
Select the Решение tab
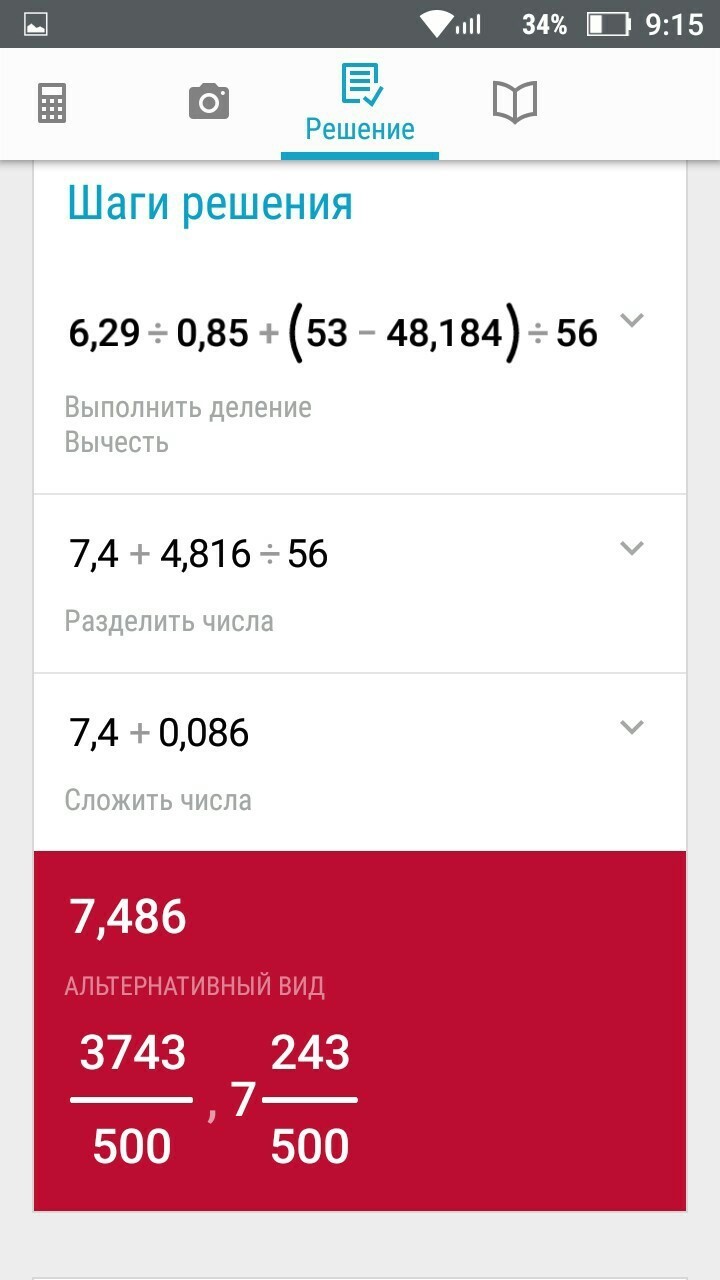pyautogui.click(x=360, y=104)
